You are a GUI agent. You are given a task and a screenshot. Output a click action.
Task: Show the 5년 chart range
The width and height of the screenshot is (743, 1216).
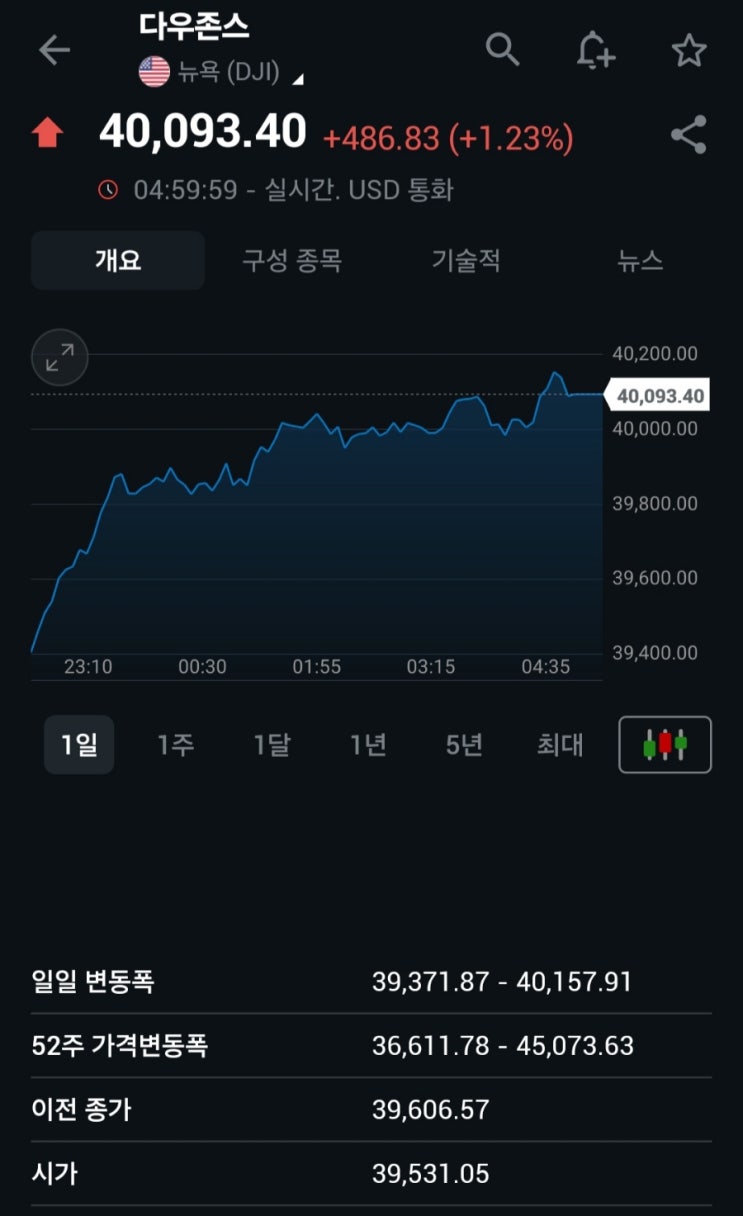pos(464,745)
